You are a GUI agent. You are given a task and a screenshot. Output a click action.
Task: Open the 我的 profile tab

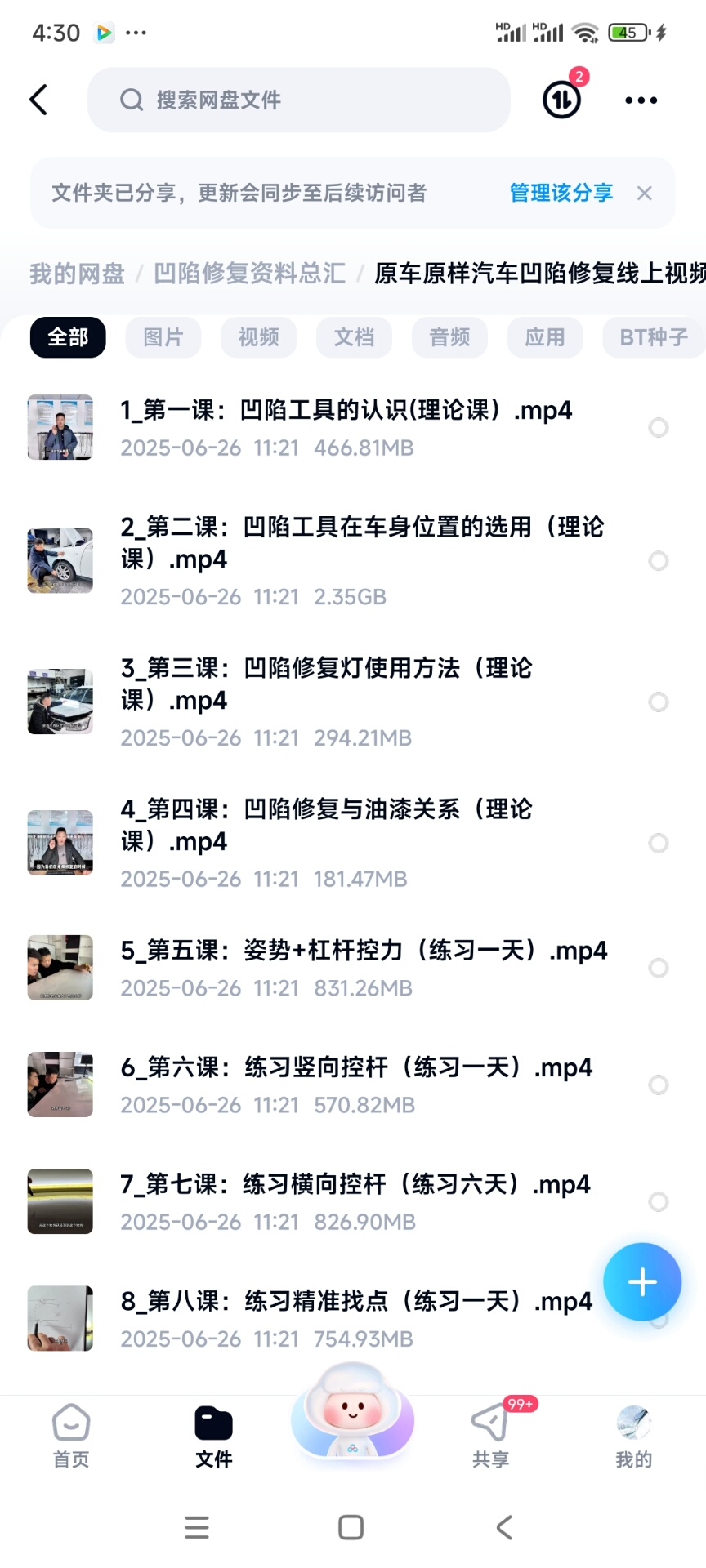[633, 1435]
